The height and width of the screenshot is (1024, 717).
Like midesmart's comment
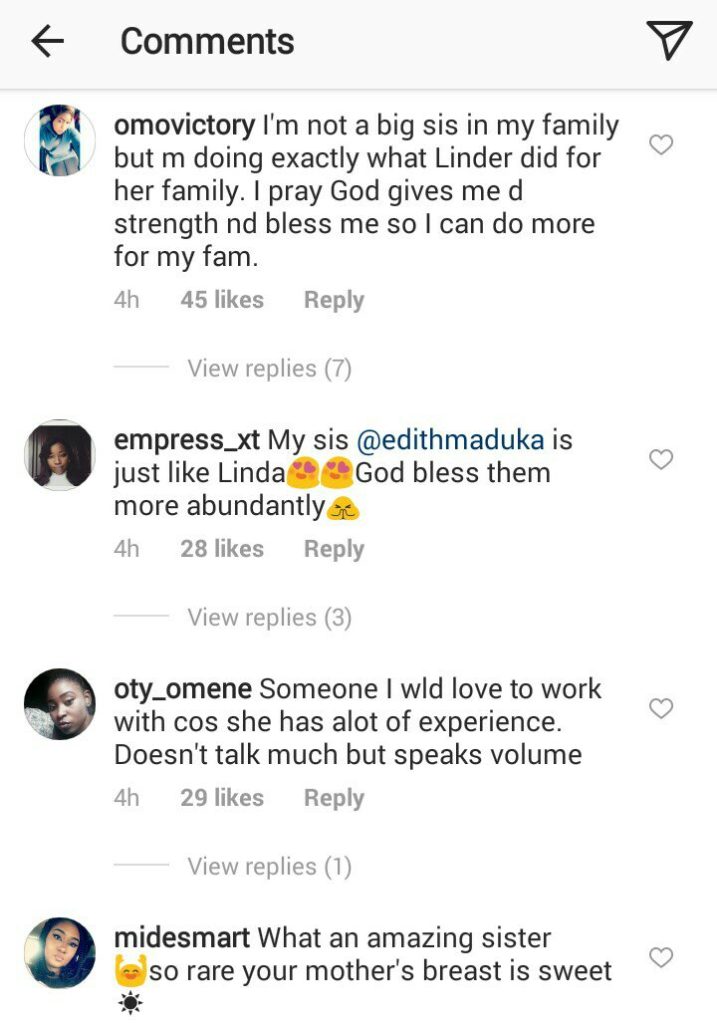click(x=661, y=958)
